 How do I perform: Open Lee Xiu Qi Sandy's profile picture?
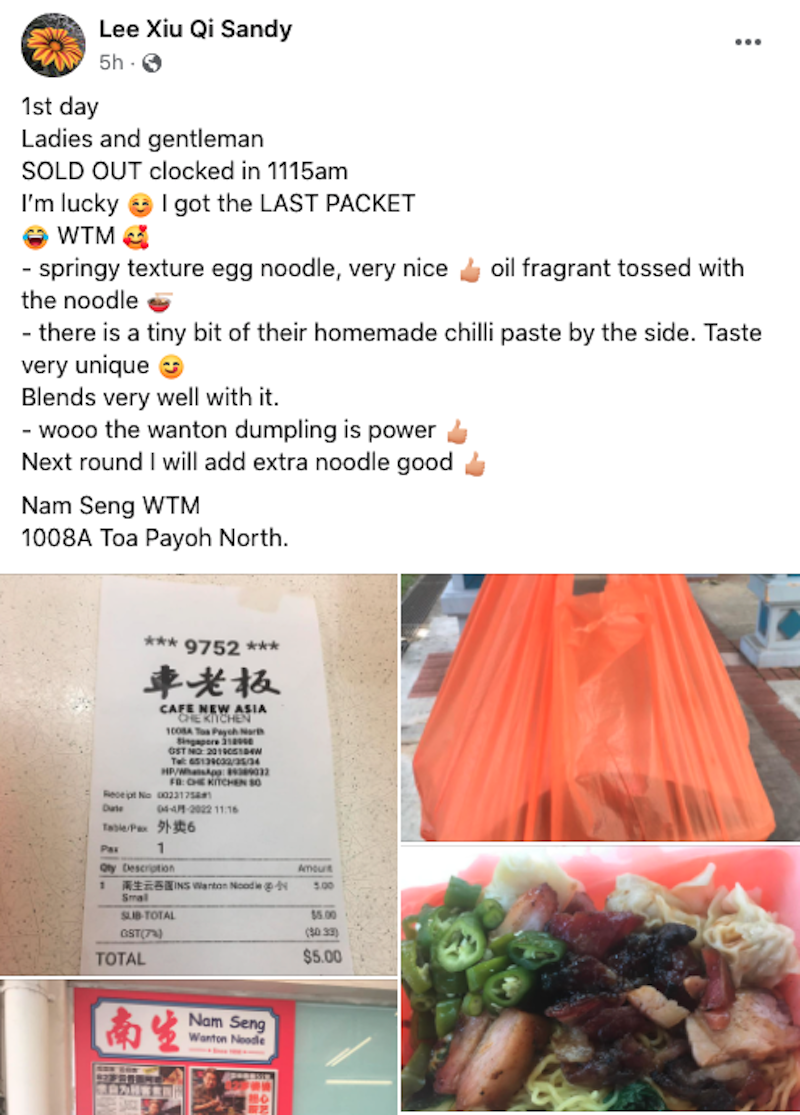coord(52,45)
